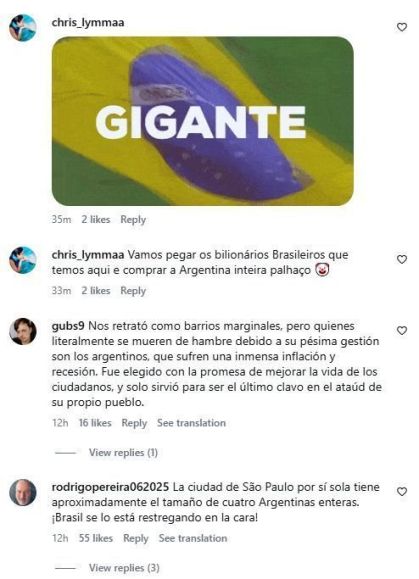The width and height of the screenshot is (419, 579).
Task: Like chris_lymmaa's GIGANTE flag comment
Action: [x=402, y=27]
